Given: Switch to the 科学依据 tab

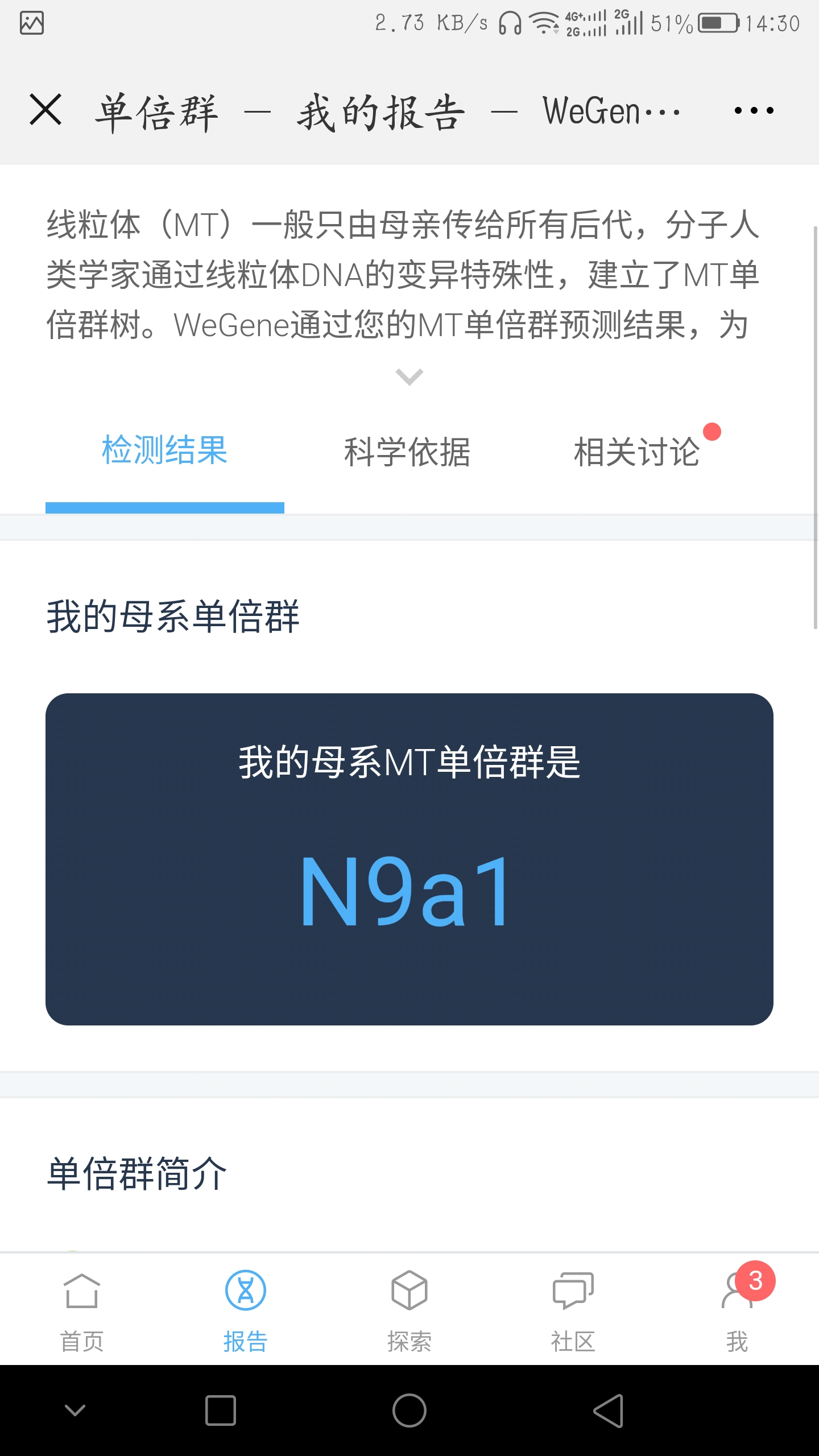Looking at the screenshot, I should tap(407, 452).
